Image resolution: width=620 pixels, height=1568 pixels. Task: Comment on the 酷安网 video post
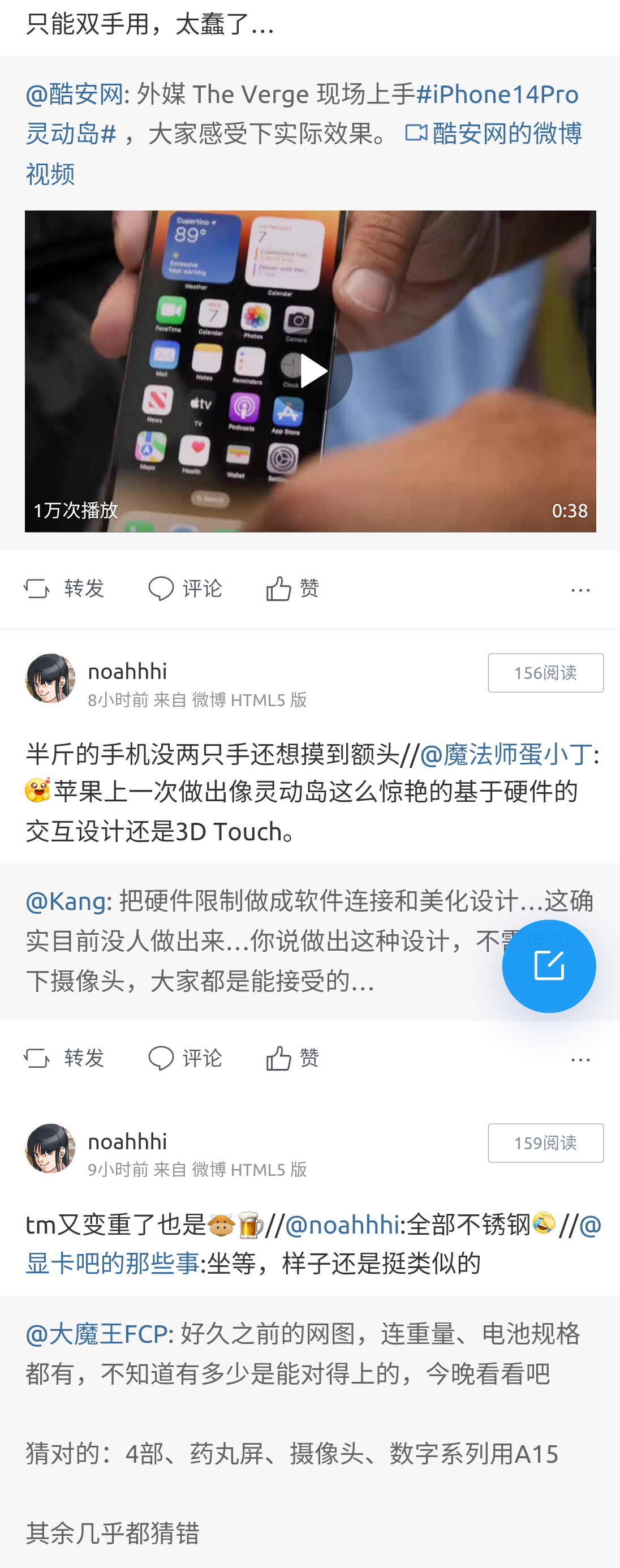pyautogui.click(x=186, y=588)
